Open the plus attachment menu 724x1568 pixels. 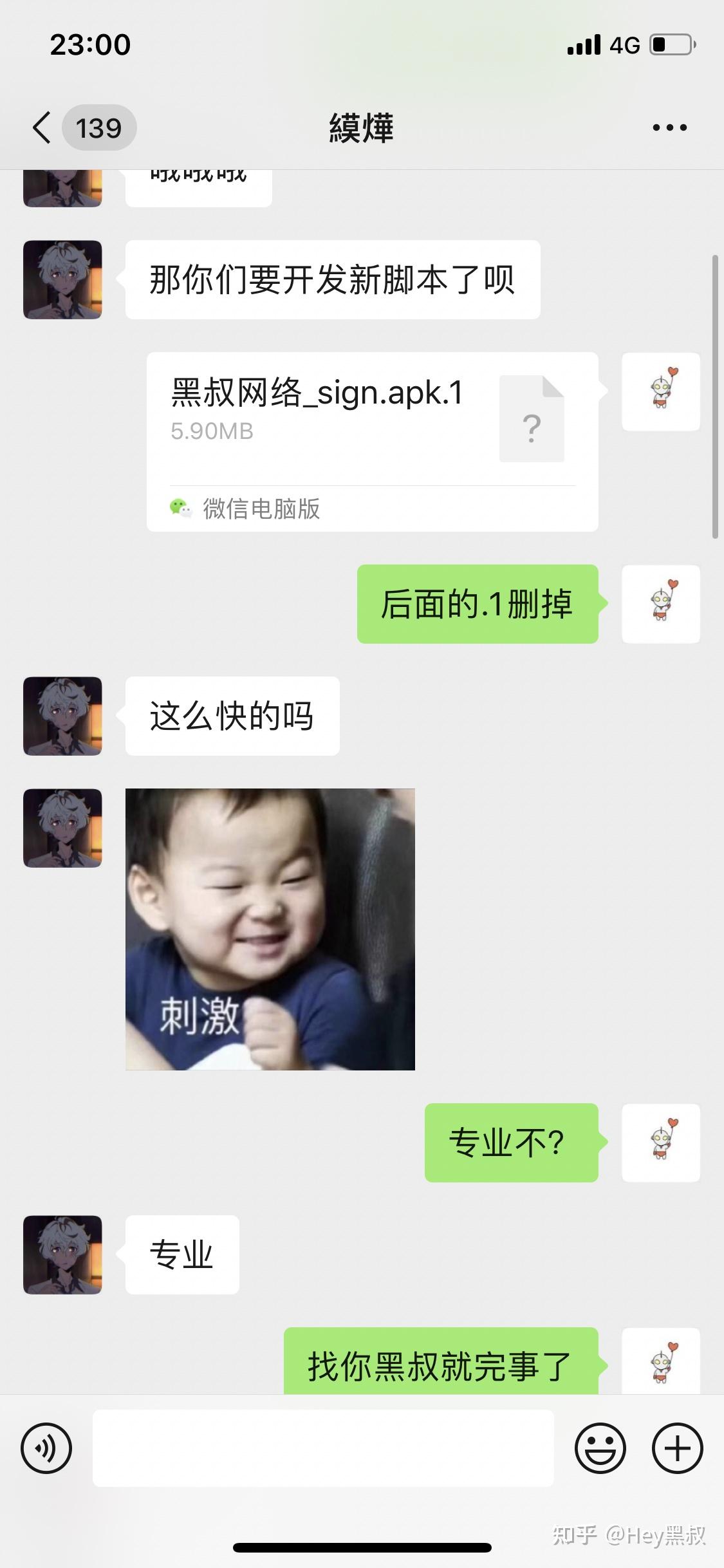(x=677, y=1448)
